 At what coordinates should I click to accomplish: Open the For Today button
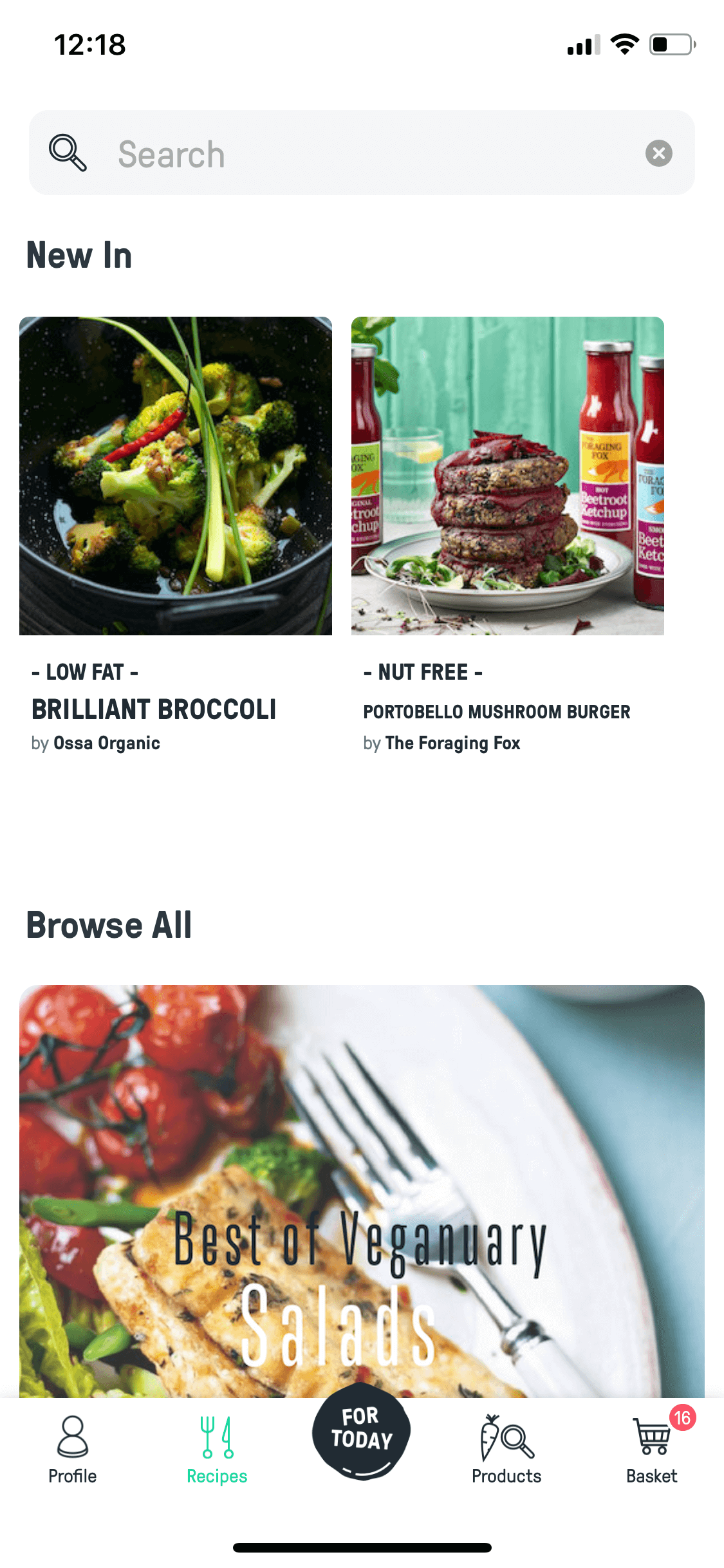[x=362, y=1432]
